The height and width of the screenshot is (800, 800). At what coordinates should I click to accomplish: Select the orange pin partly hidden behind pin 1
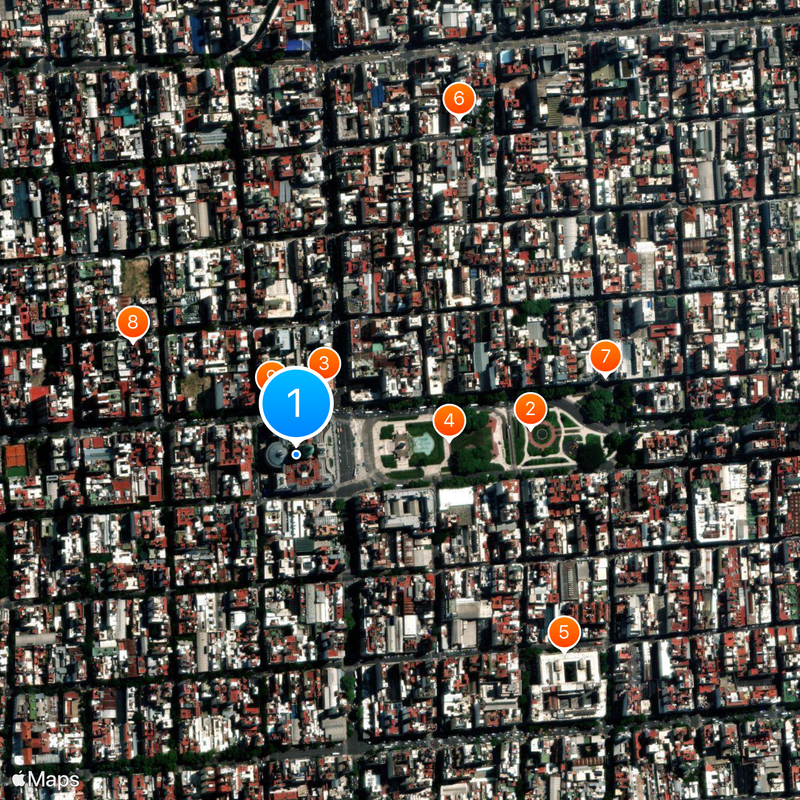[265, 373]
